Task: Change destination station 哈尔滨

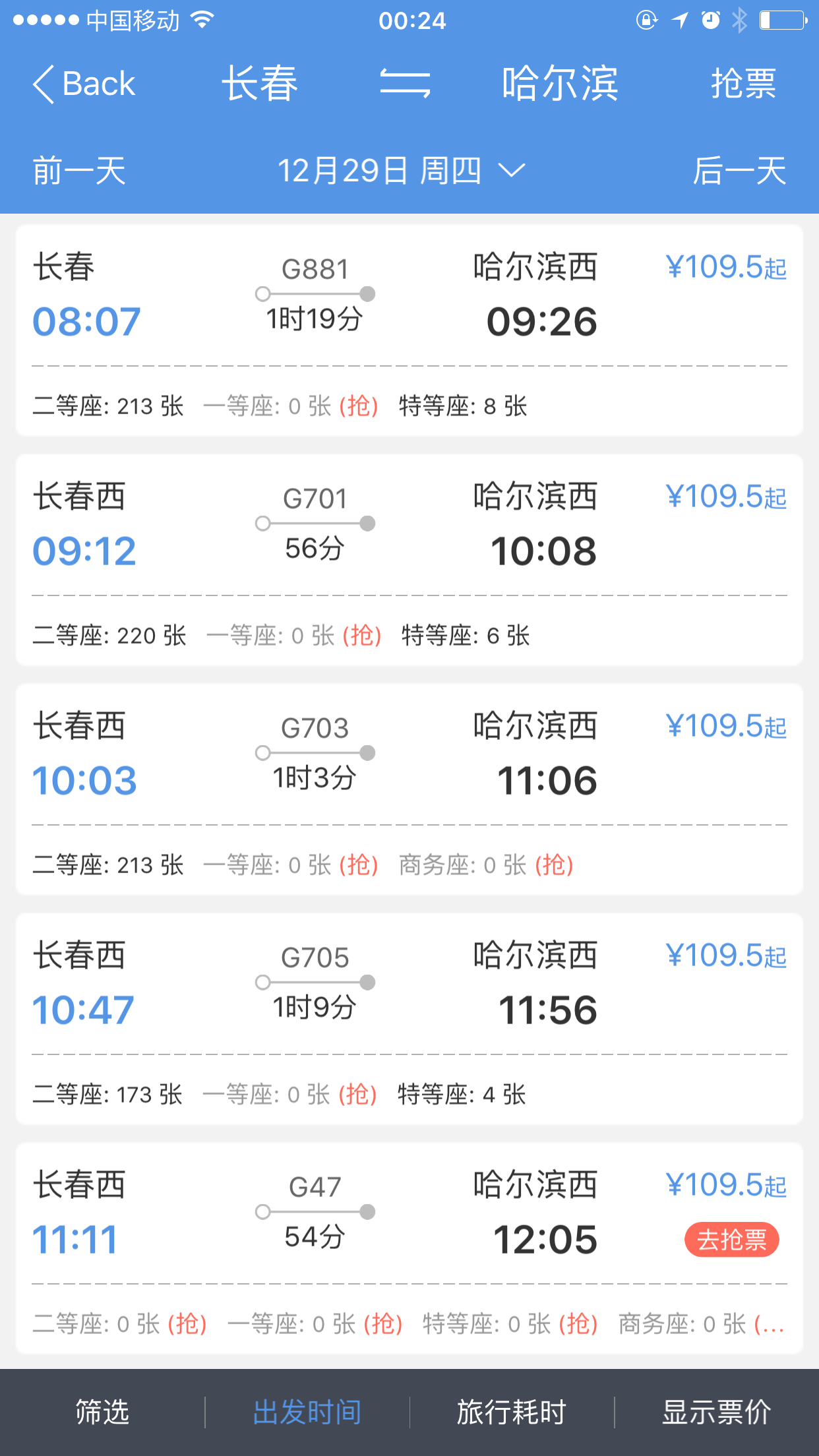Action: (560, 84)
